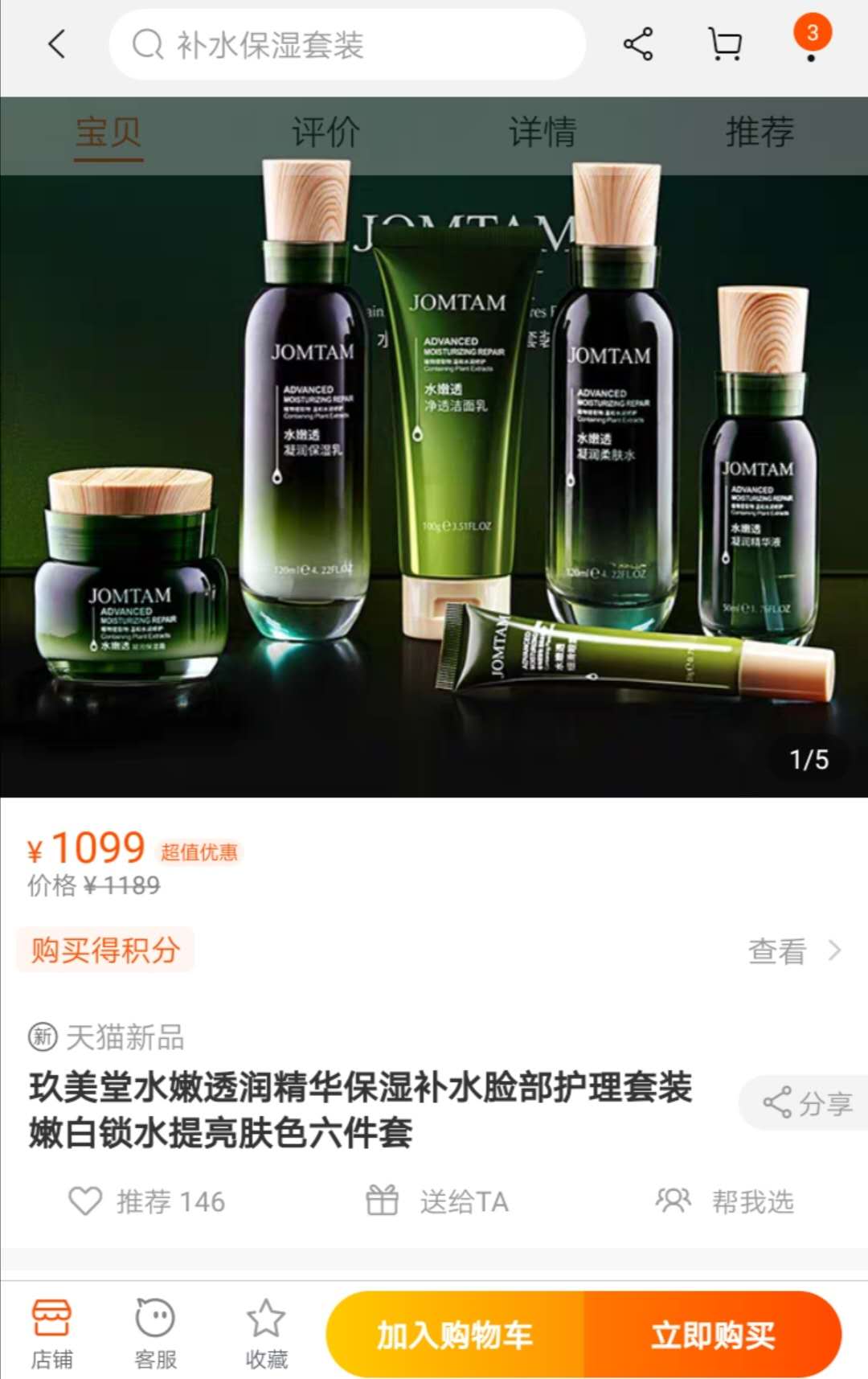This screenshot has height=1379, width=868.
Task: Tap 加入购物车 to add to cart
Action: (455, 1335)
